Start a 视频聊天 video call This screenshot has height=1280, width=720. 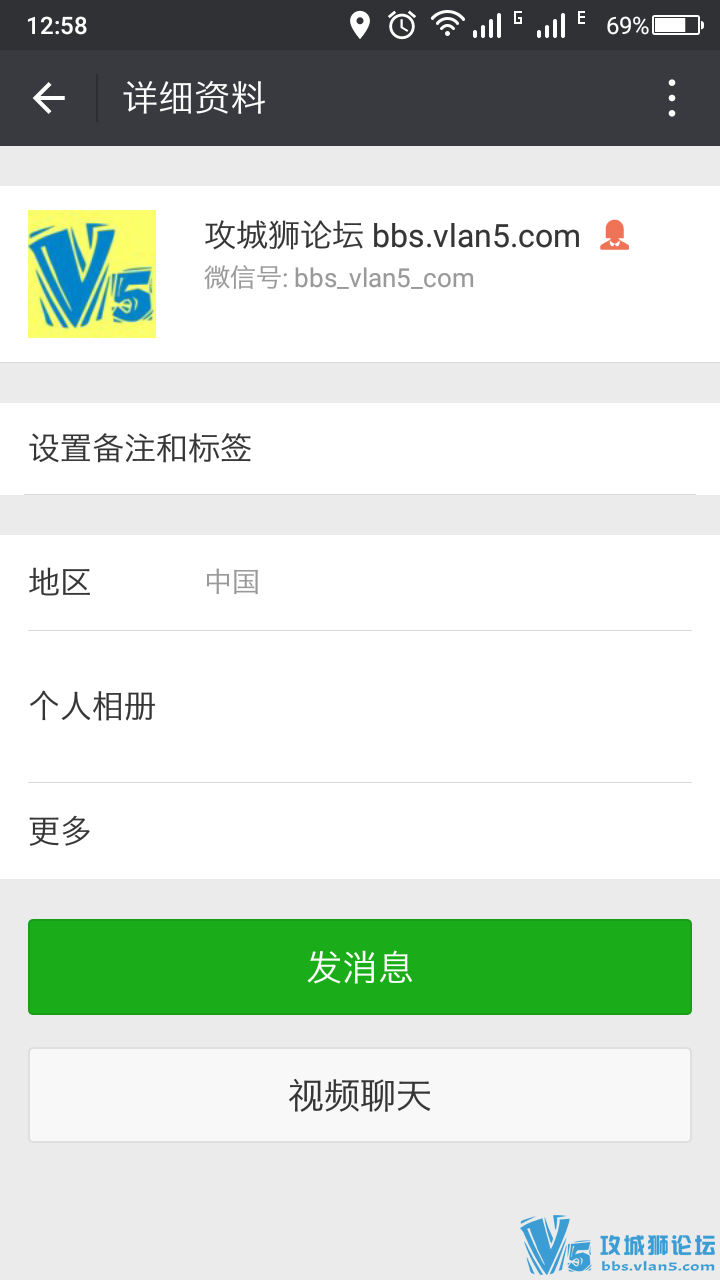click(360, 1095)
